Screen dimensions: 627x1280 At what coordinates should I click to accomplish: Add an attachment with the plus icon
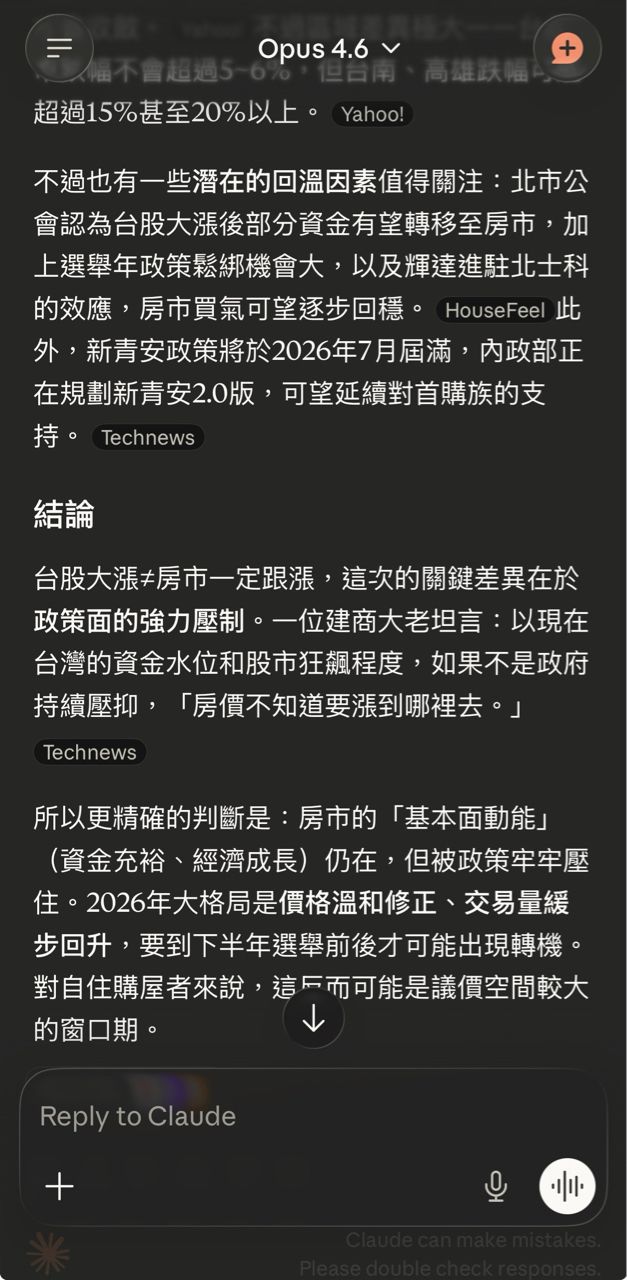[x=59, y=1187]
